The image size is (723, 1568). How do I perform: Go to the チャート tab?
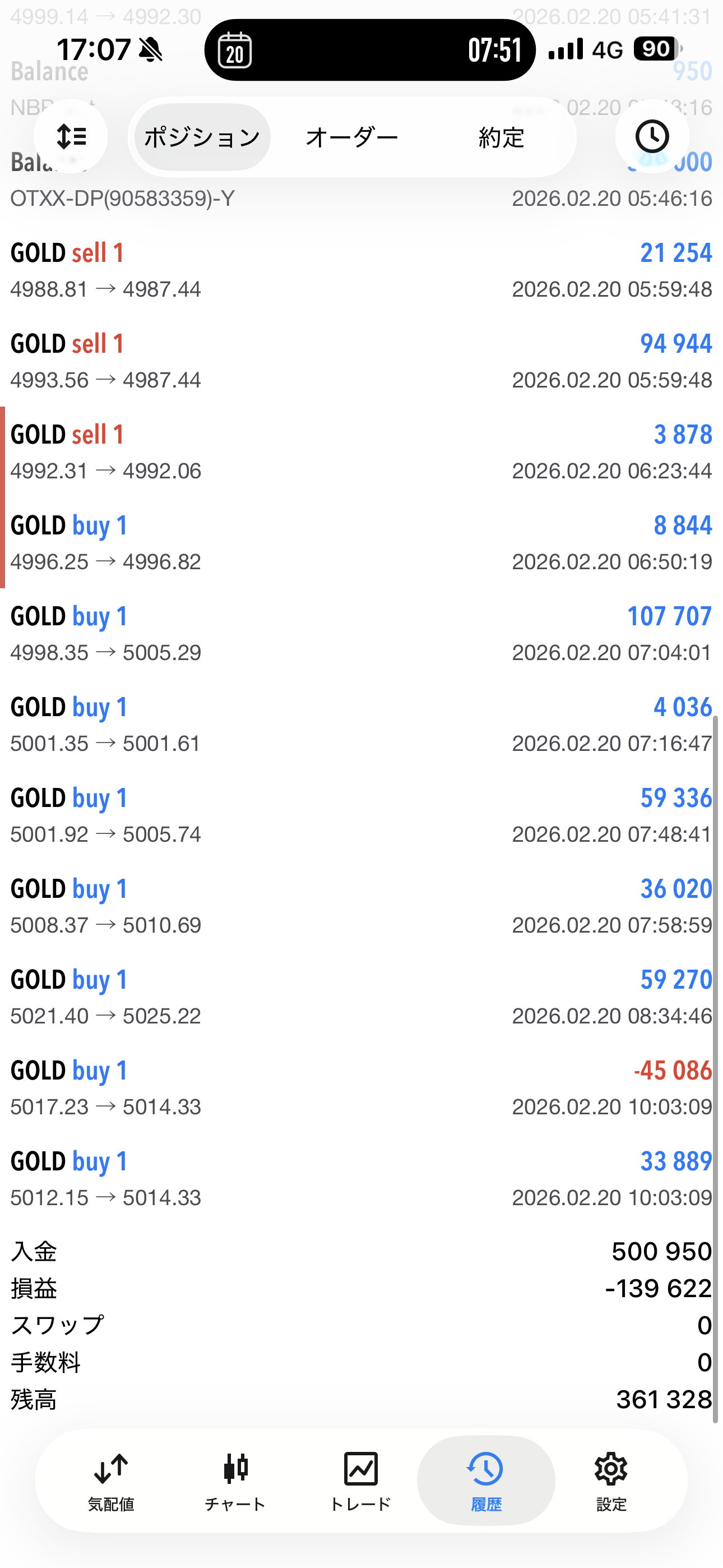click(235, 1481)
